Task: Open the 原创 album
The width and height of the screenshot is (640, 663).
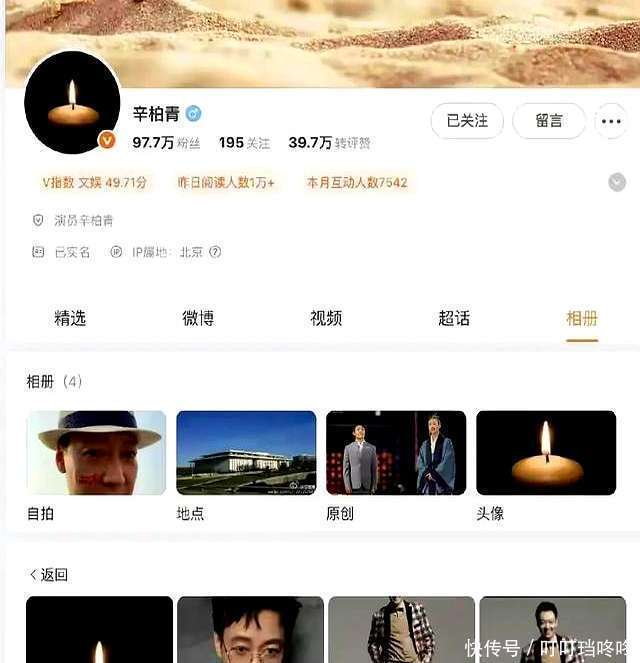Action: pyautogui.click(x=396, y=453)
